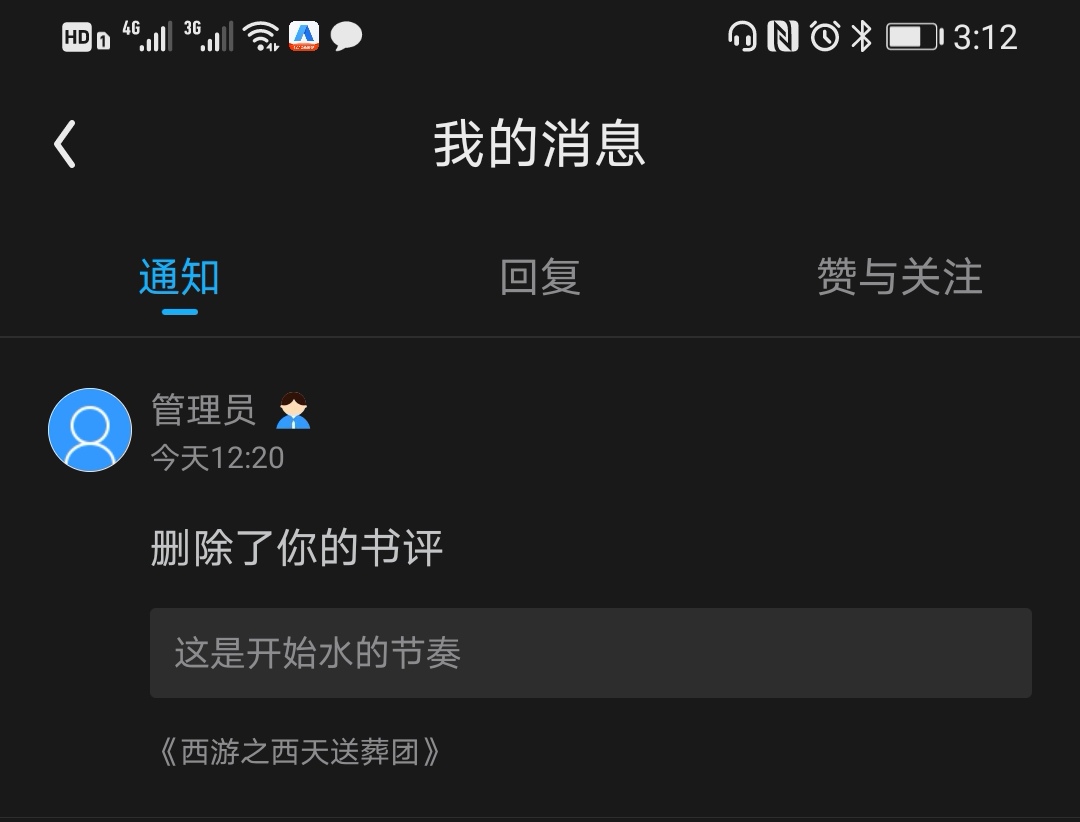
Task: Go back from 我的消息 screen
Action: coord(66,144)
